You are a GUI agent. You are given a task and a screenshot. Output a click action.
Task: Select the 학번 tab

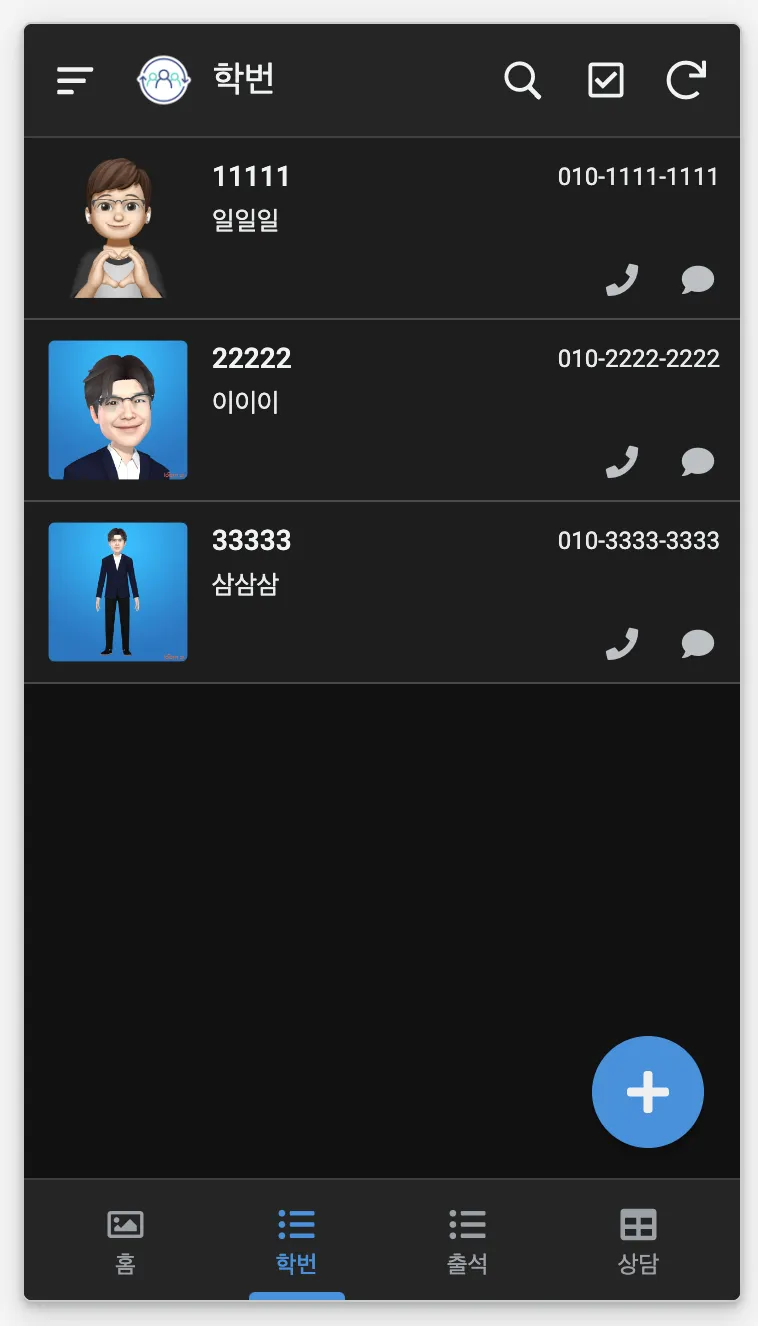(296, 1241)
